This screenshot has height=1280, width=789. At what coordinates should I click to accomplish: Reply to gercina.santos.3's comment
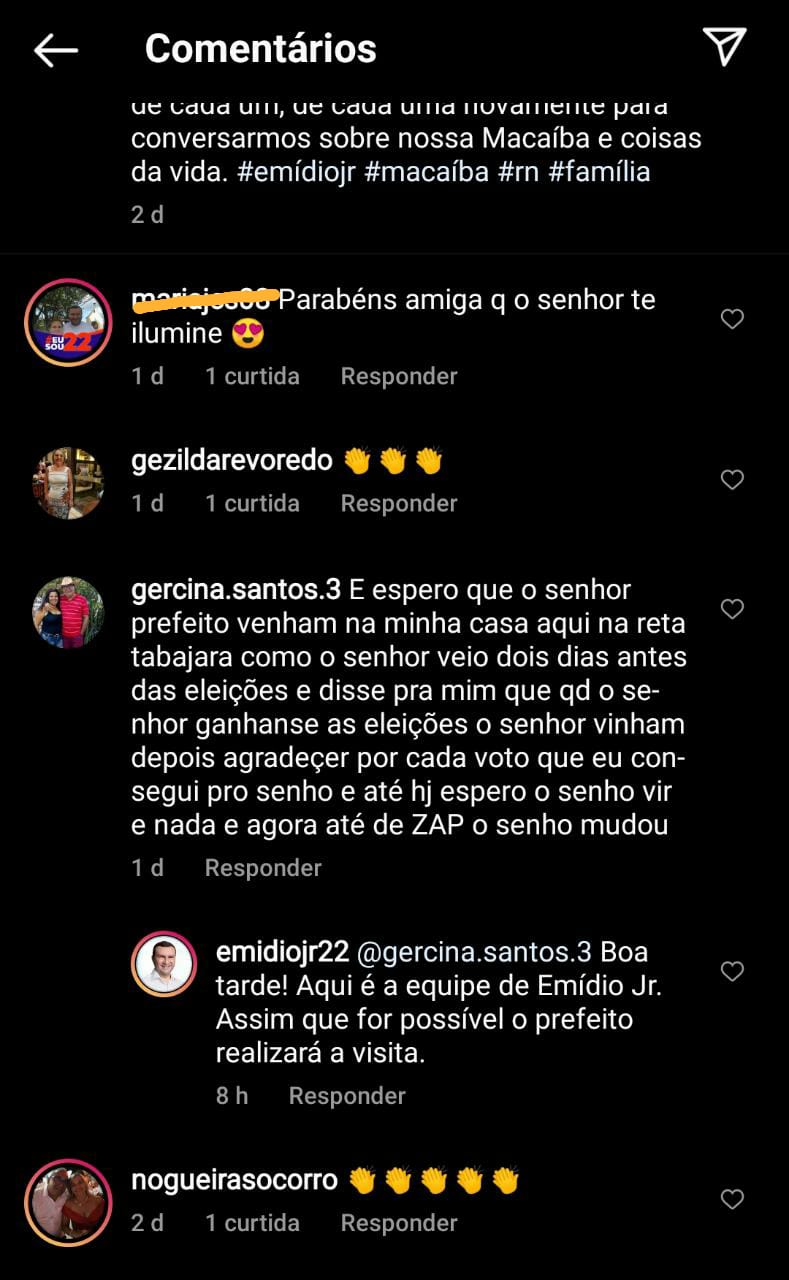(x=262, y=868)
